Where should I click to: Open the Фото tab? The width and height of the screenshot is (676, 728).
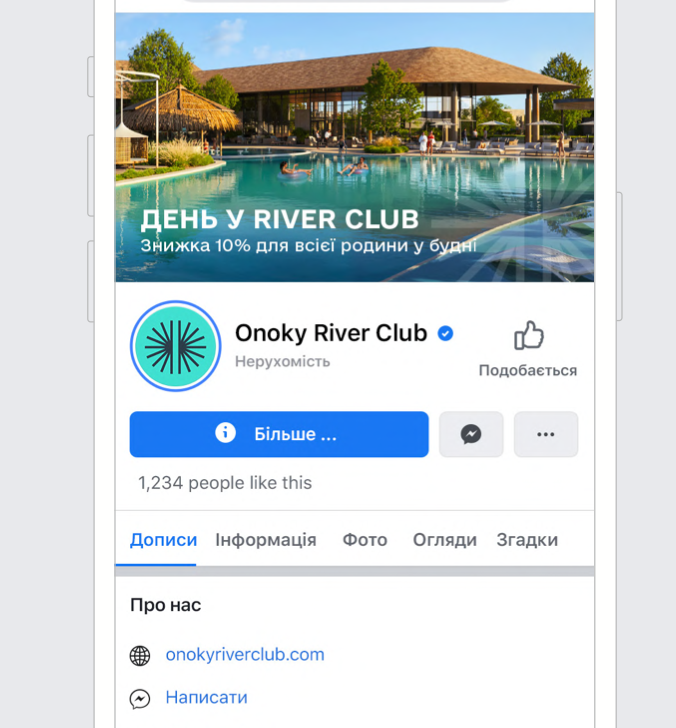[364, 540]
